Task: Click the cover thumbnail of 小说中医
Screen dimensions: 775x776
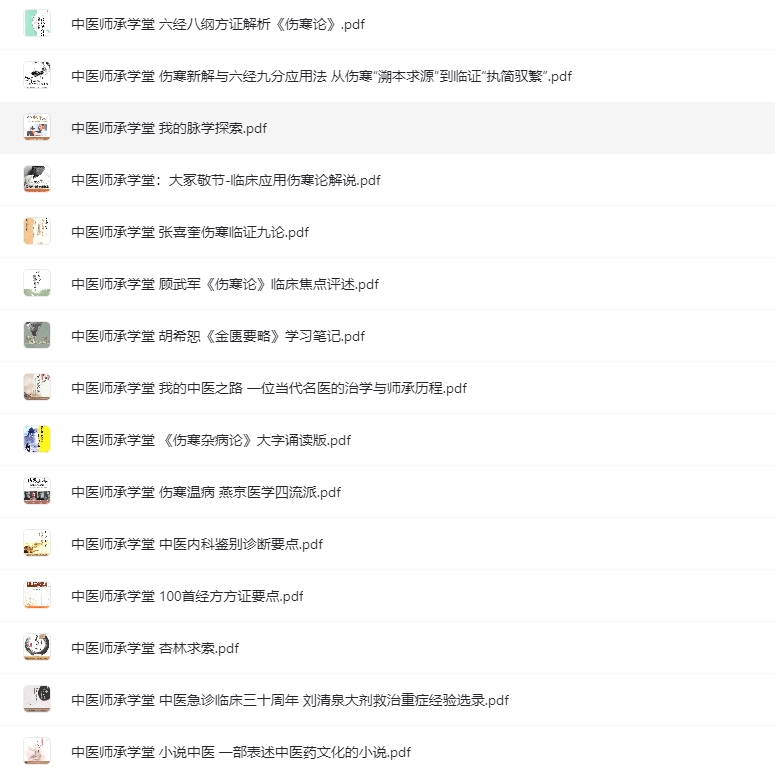Action: tap(37, 751)
